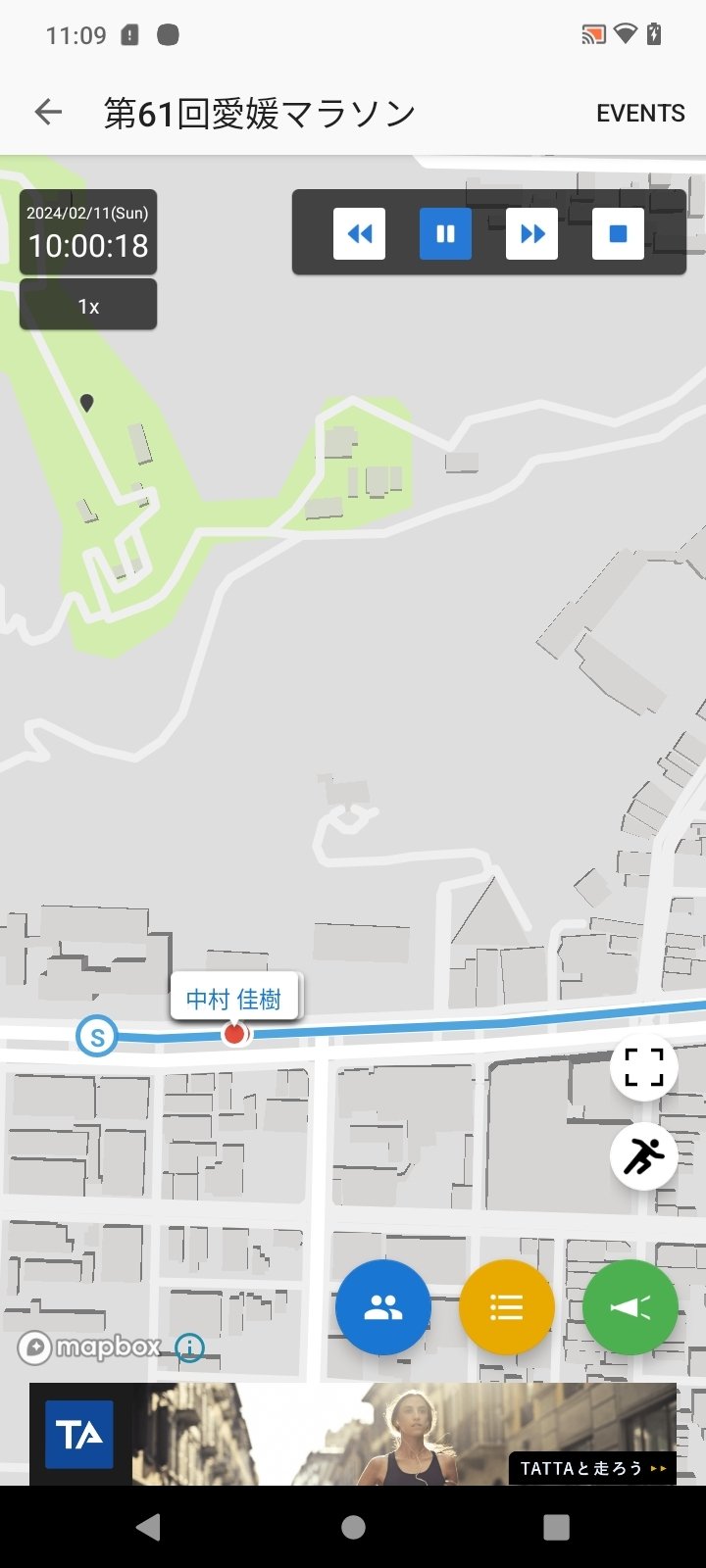Change the 1x playback speed
706x1568 pixels.
pos(88,305)
